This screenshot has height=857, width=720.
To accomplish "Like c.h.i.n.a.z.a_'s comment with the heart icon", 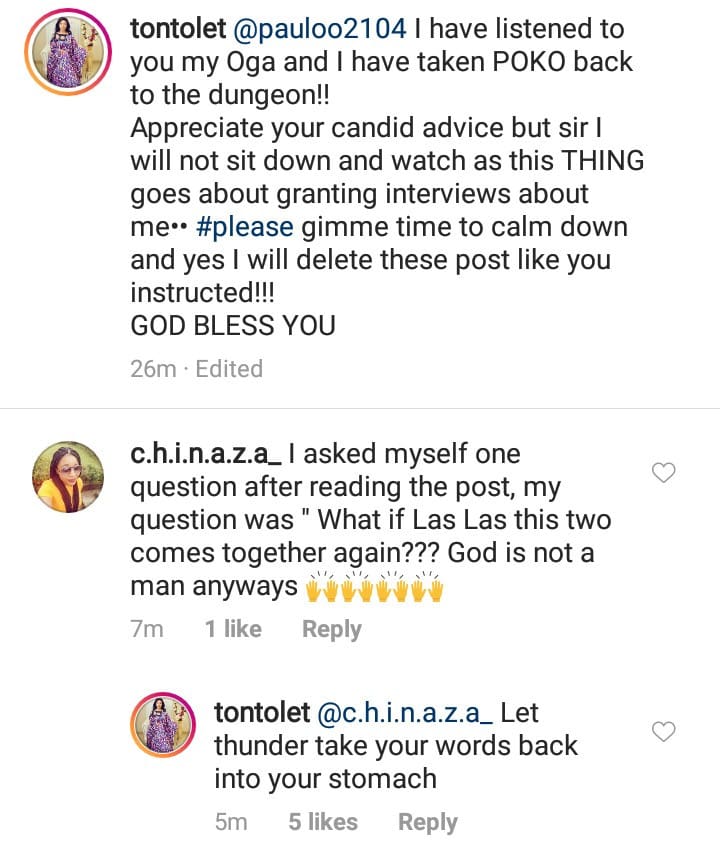I will tap(664, 473).
